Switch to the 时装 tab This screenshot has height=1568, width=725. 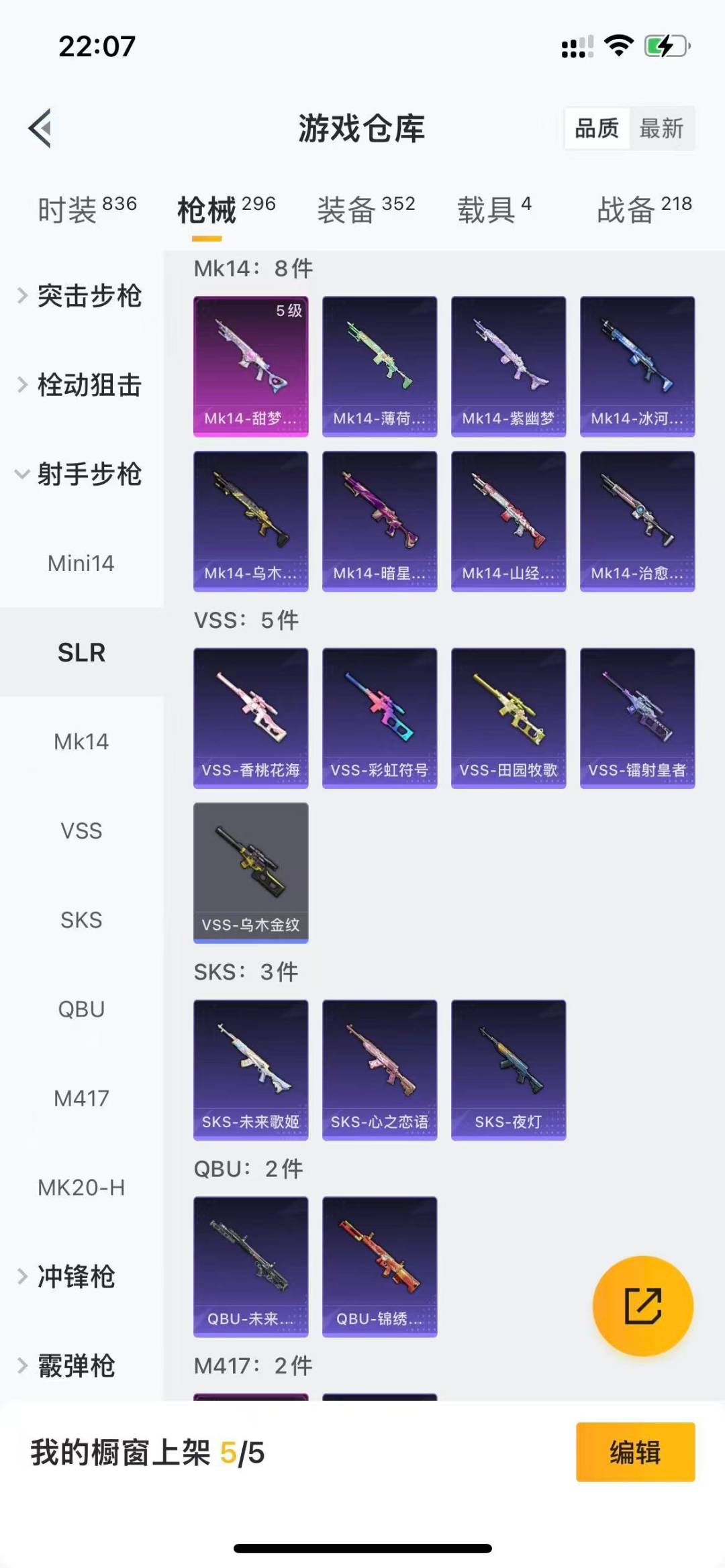point(87,209)
